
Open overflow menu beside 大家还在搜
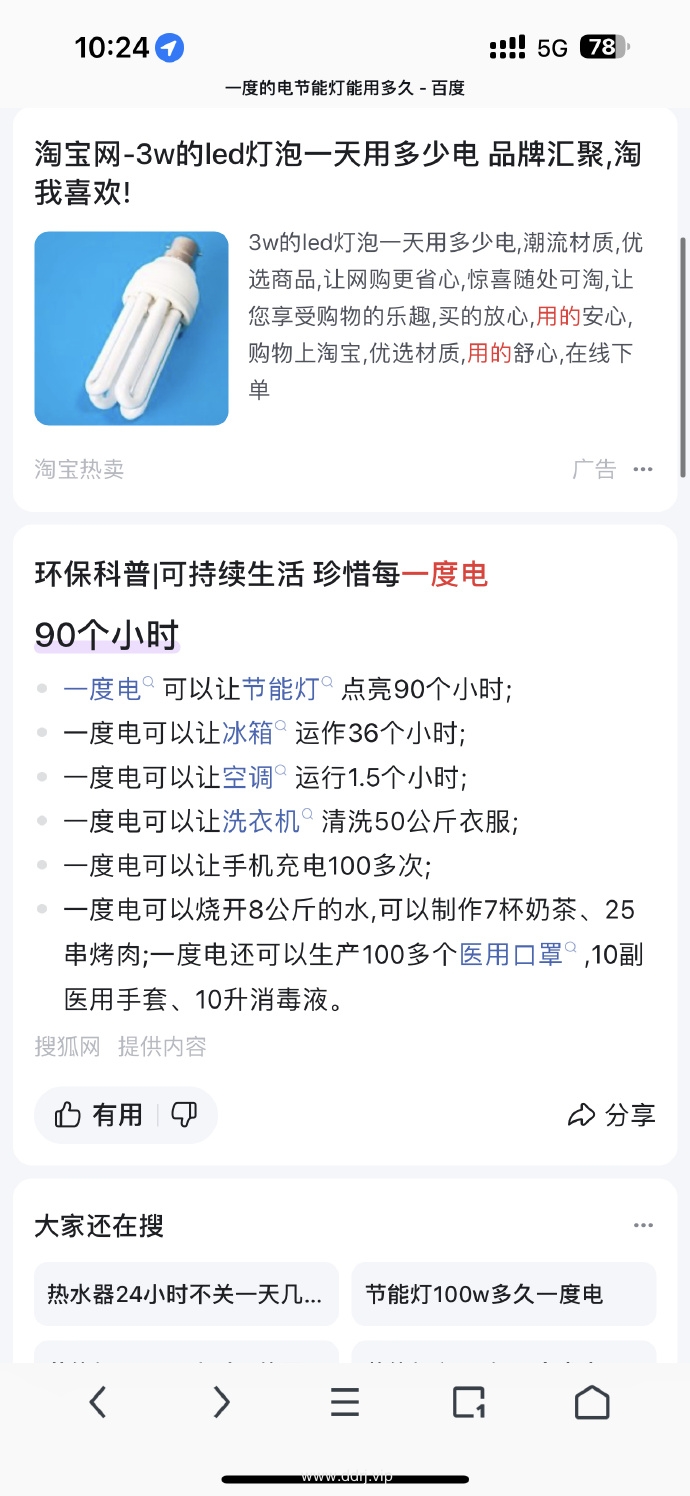(x=643, y=1226)
